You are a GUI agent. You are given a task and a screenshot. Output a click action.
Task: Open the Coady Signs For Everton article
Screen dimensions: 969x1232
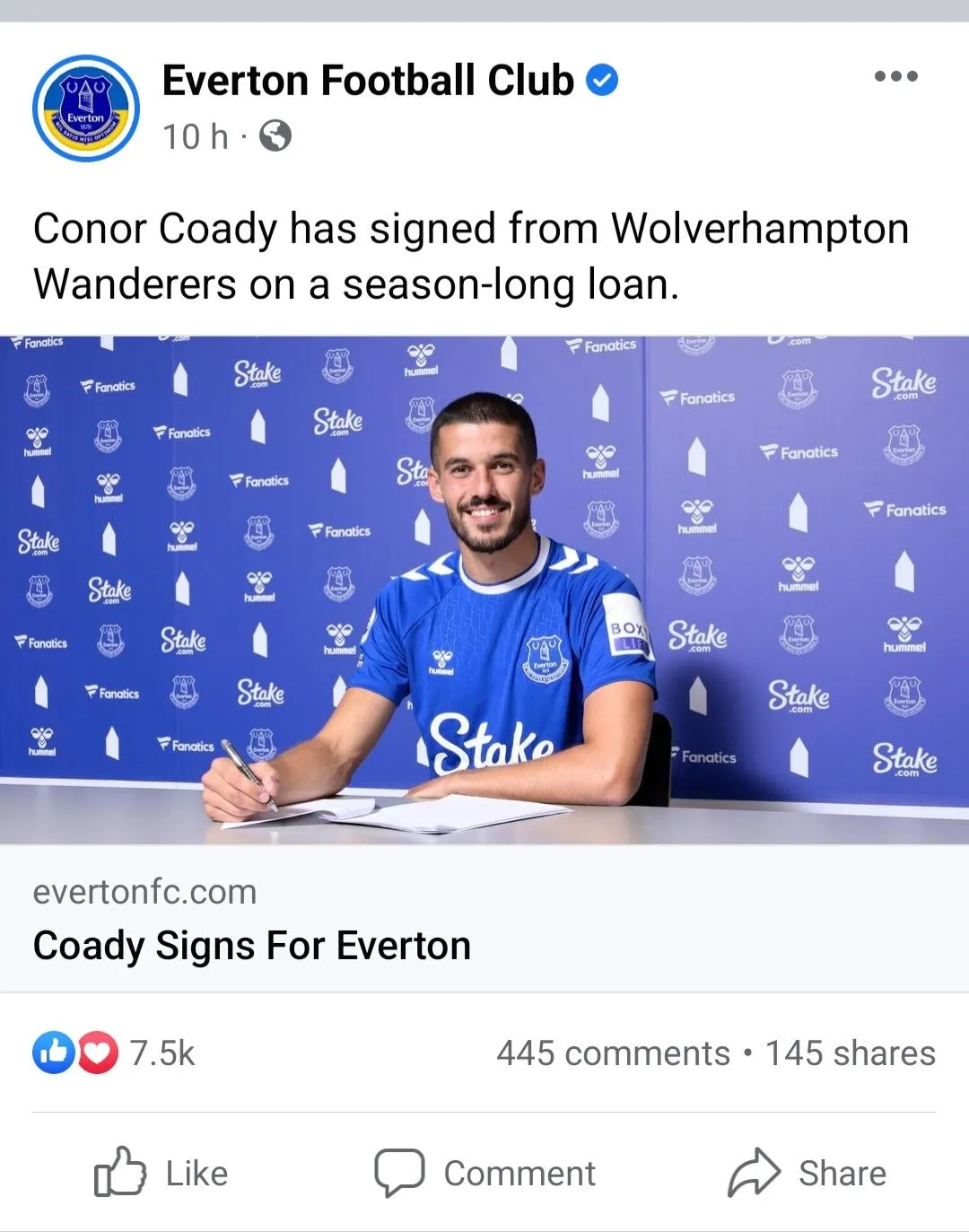tap(252, 946)
